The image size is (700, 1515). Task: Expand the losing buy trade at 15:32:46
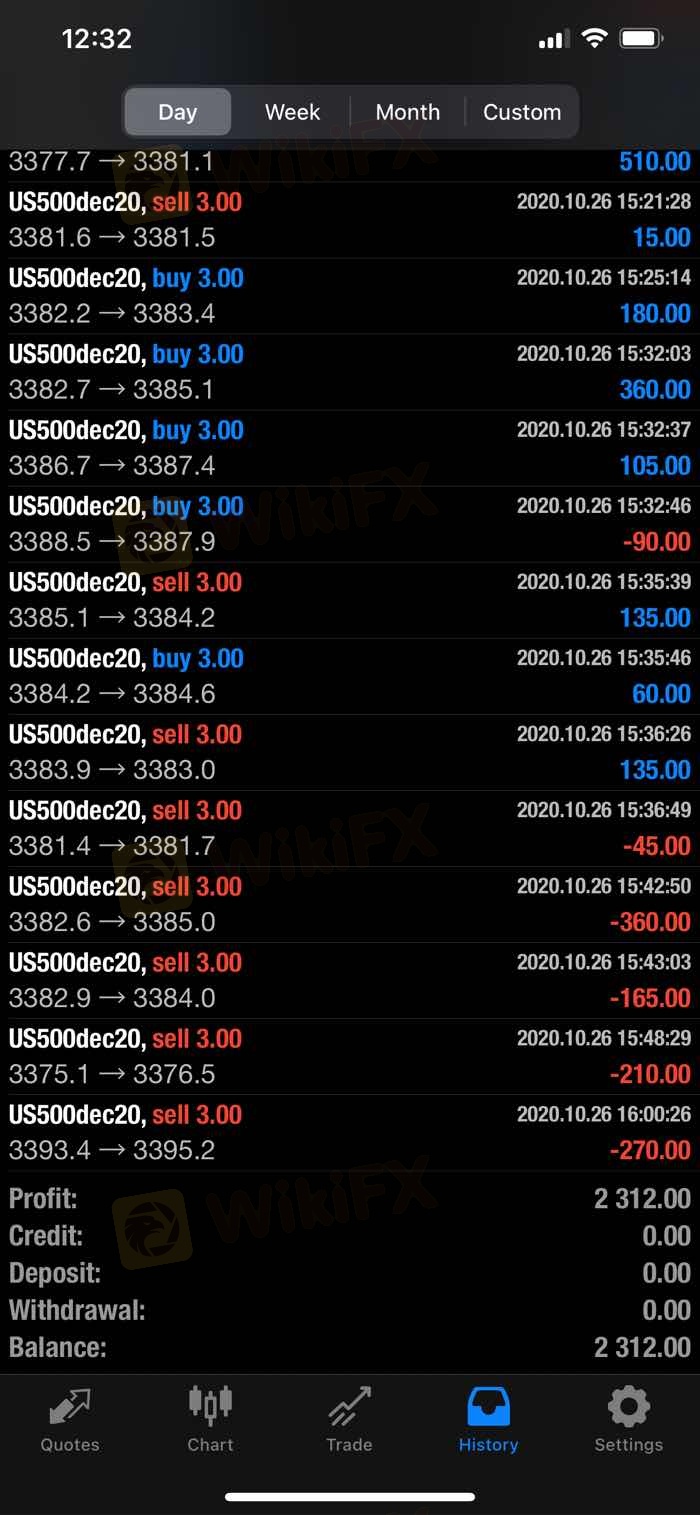click(350, 524)
